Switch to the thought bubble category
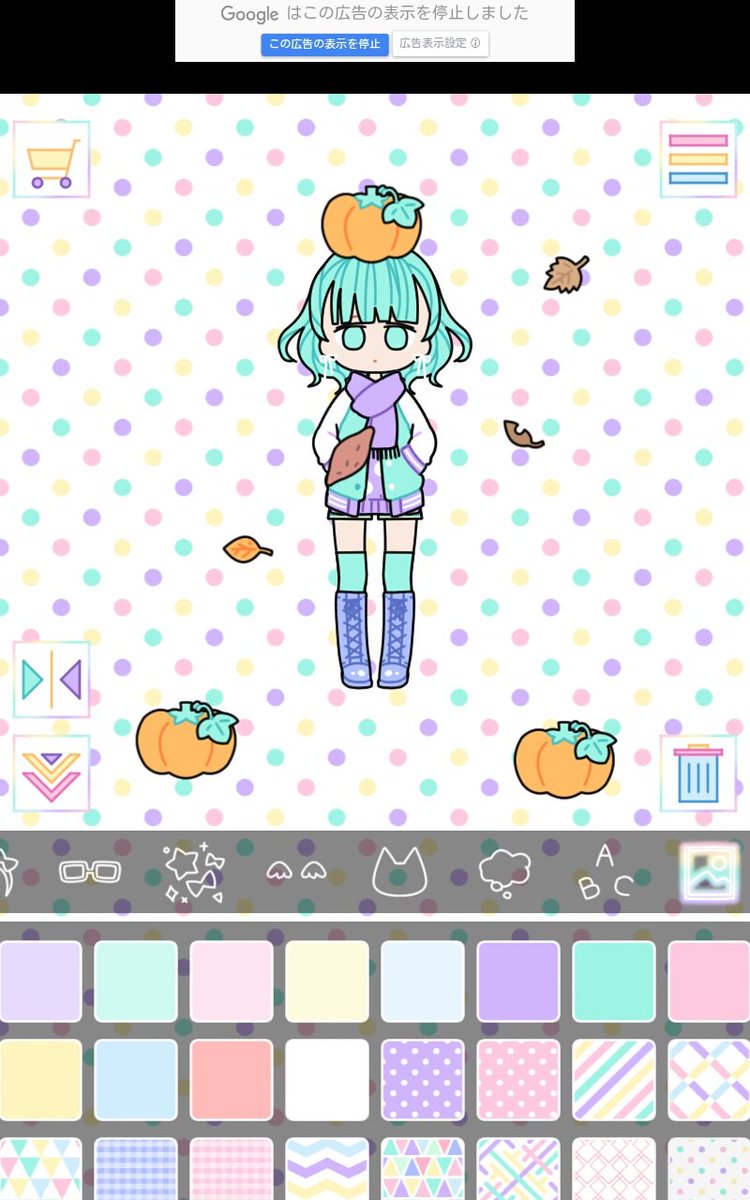 coord(504,871)
